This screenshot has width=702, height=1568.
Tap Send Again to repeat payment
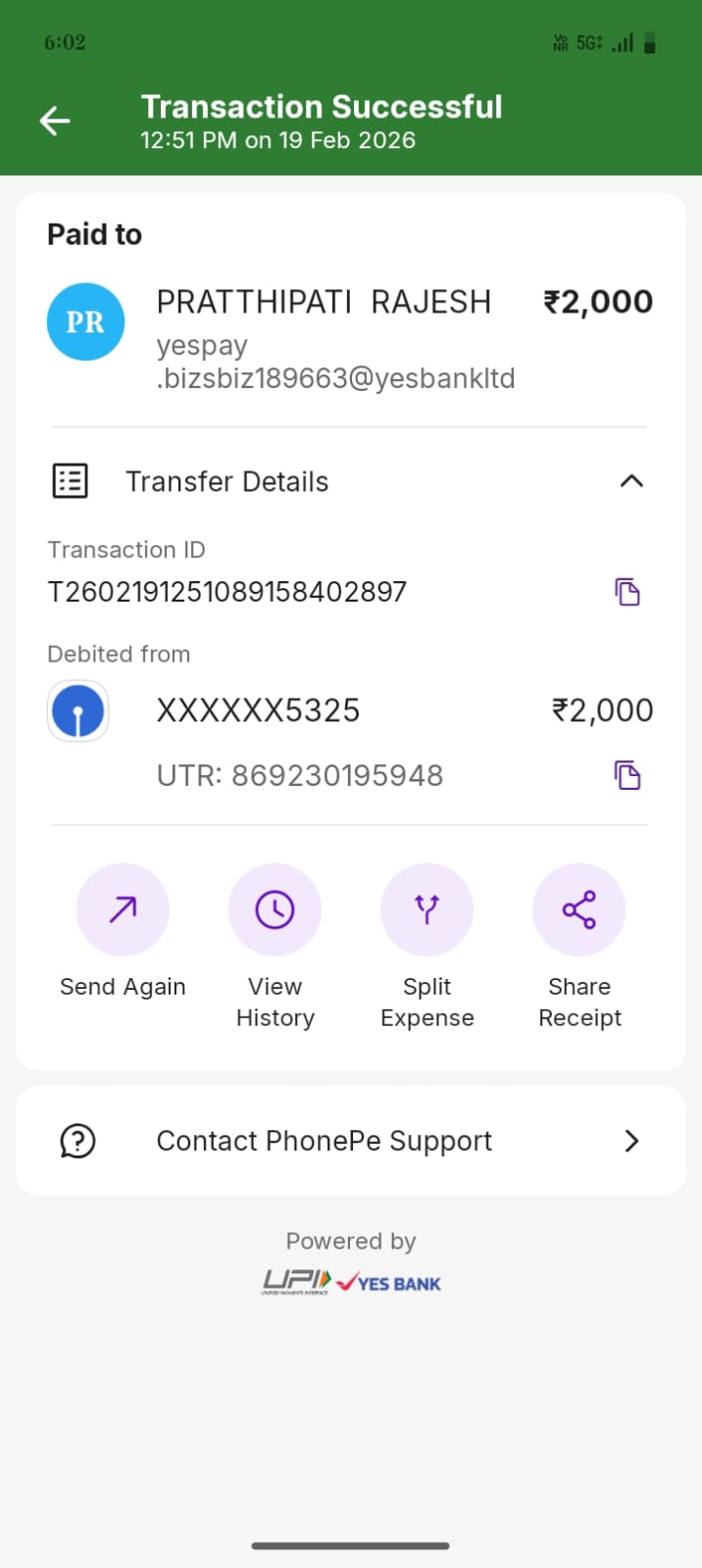tap(123, 910)
